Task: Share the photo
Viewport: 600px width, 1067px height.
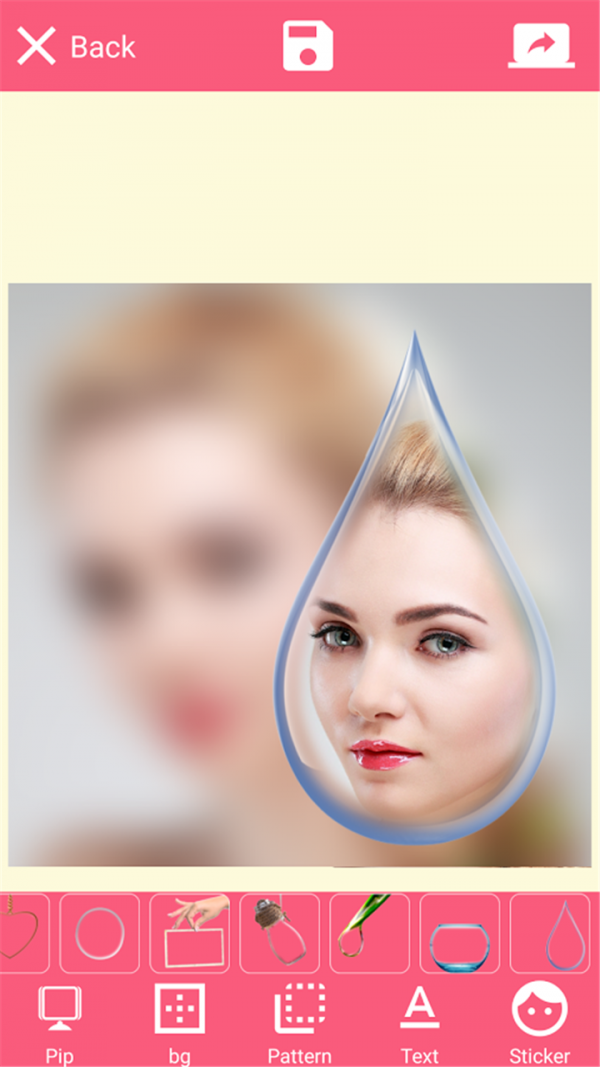Action: 541,45
